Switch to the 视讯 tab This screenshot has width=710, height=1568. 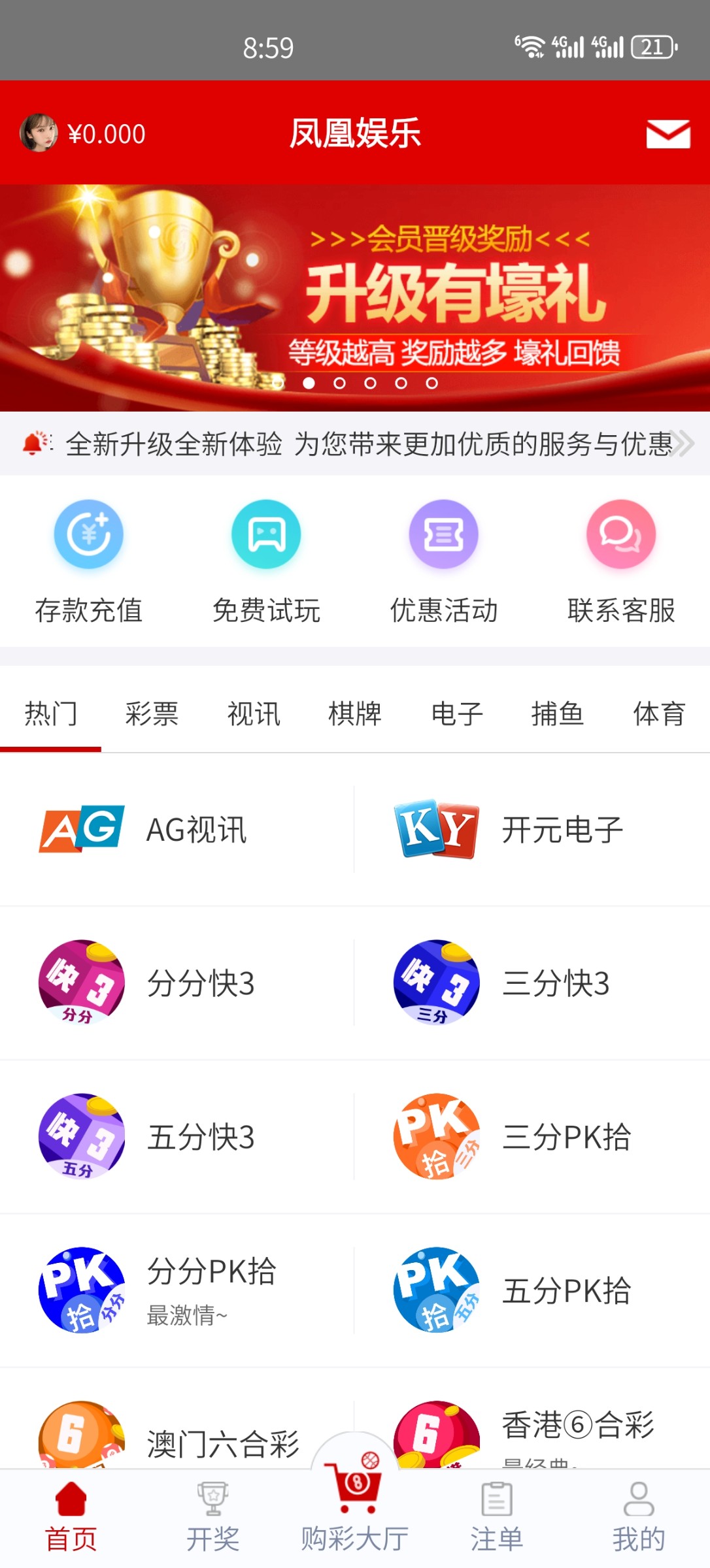(x=254, y=713)
